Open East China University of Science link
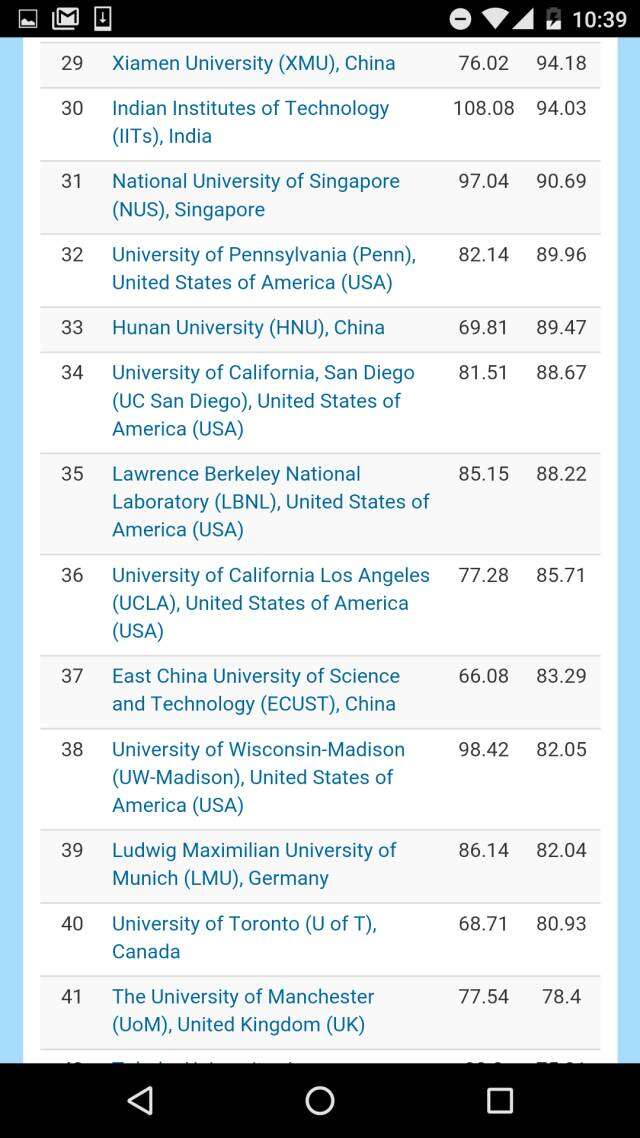The width and height of the screenshot is (640, 1138). point(255,689)
